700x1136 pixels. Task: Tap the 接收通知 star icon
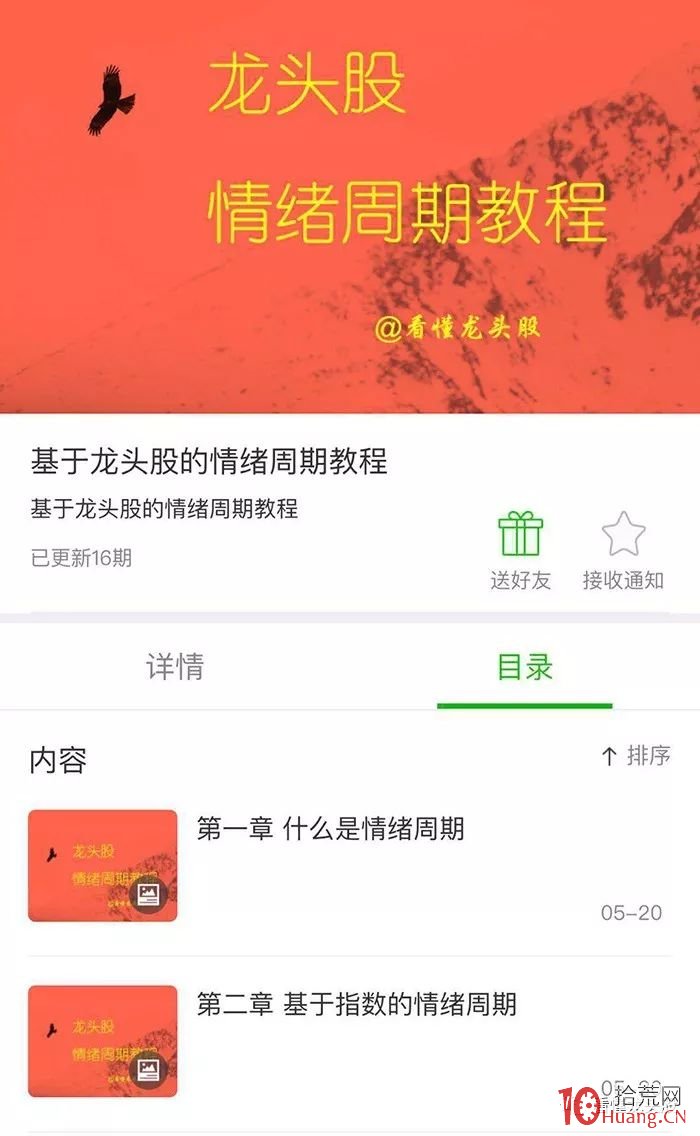click(623, 534)
